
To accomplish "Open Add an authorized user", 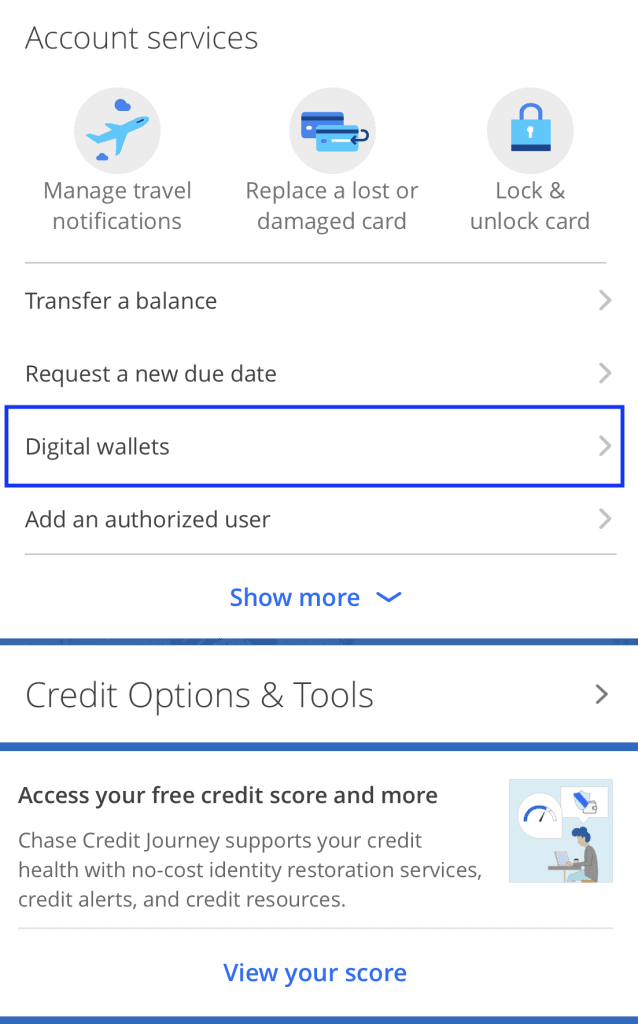I will [319, 520].
